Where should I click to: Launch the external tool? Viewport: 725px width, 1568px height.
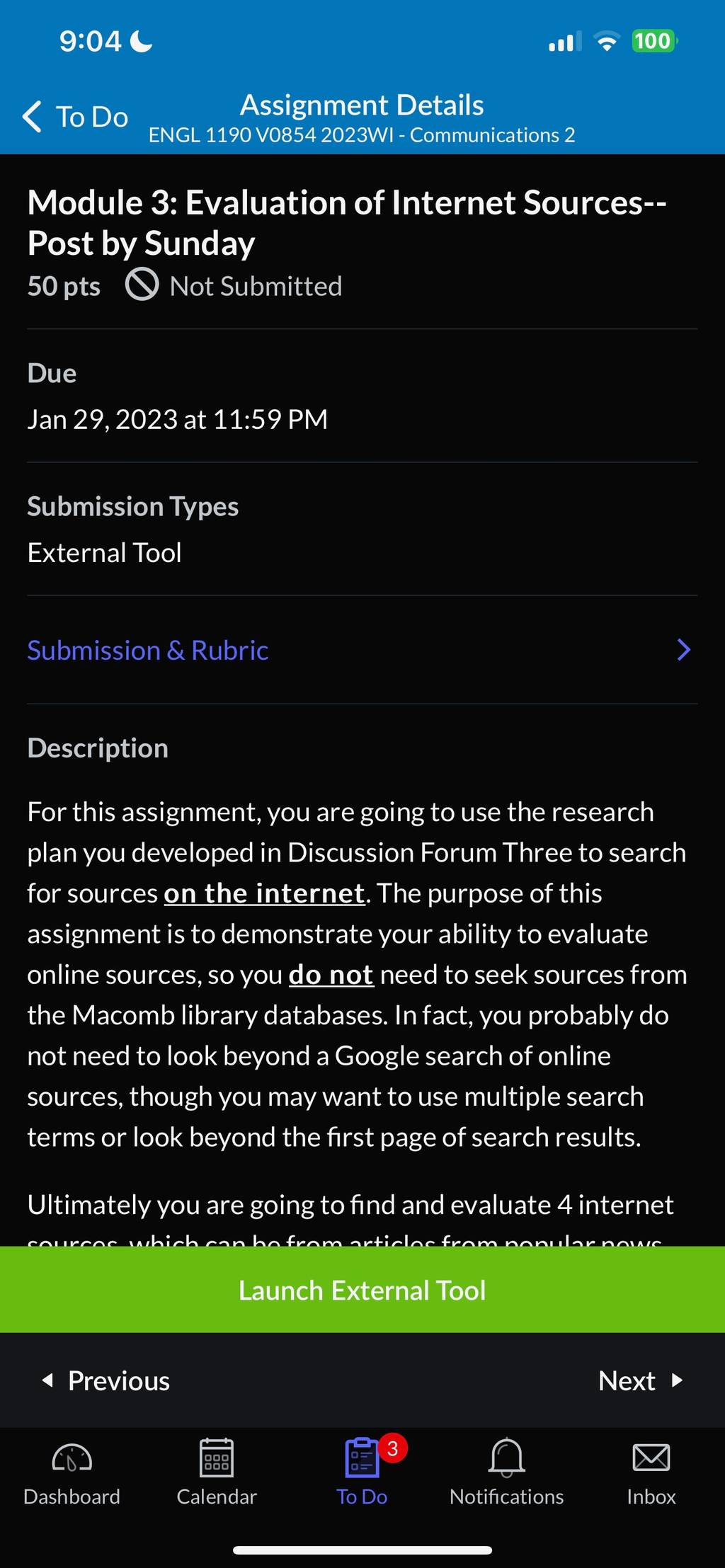coord(362,1290)
